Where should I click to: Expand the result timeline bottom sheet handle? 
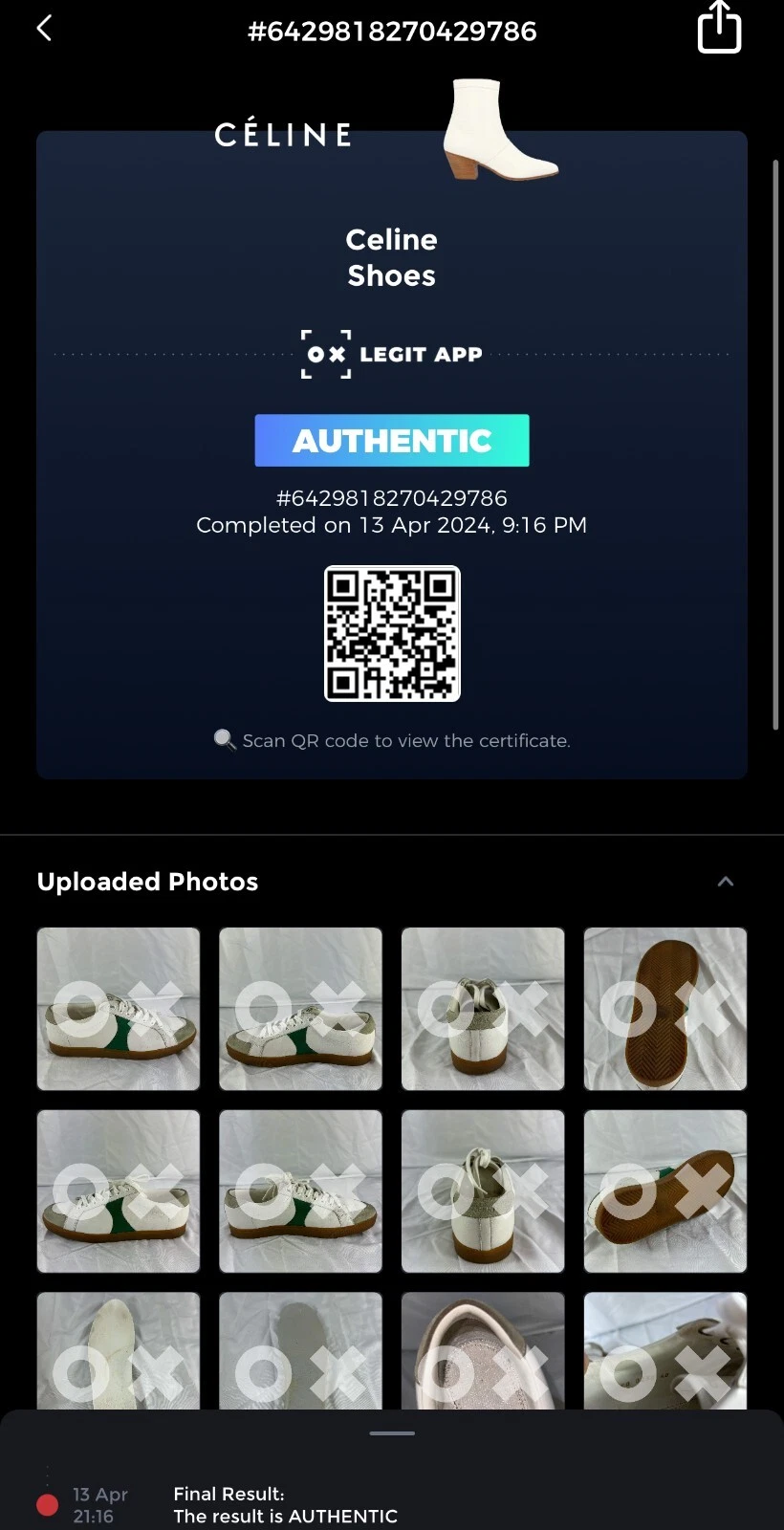pos(392,1433)
